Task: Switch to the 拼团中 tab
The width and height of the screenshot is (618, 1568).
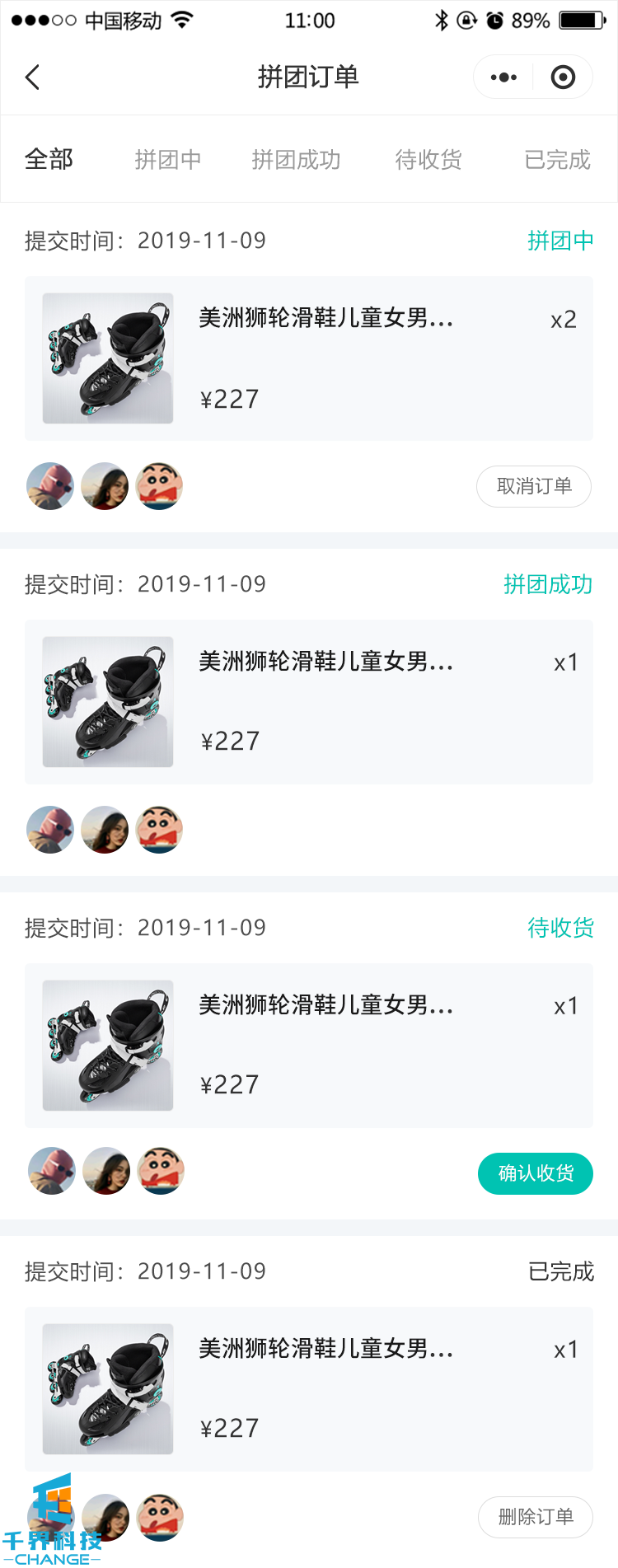Action: (x=168, y=159)
